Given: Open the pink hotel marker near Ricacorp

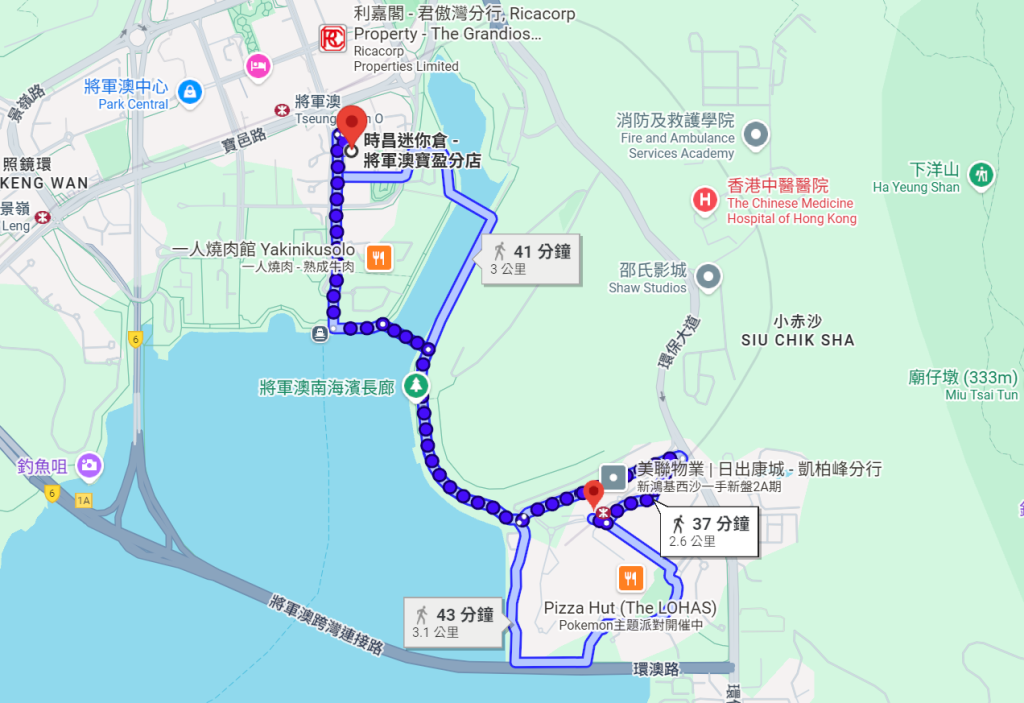Looking at the screenshot, I should 258,66.
